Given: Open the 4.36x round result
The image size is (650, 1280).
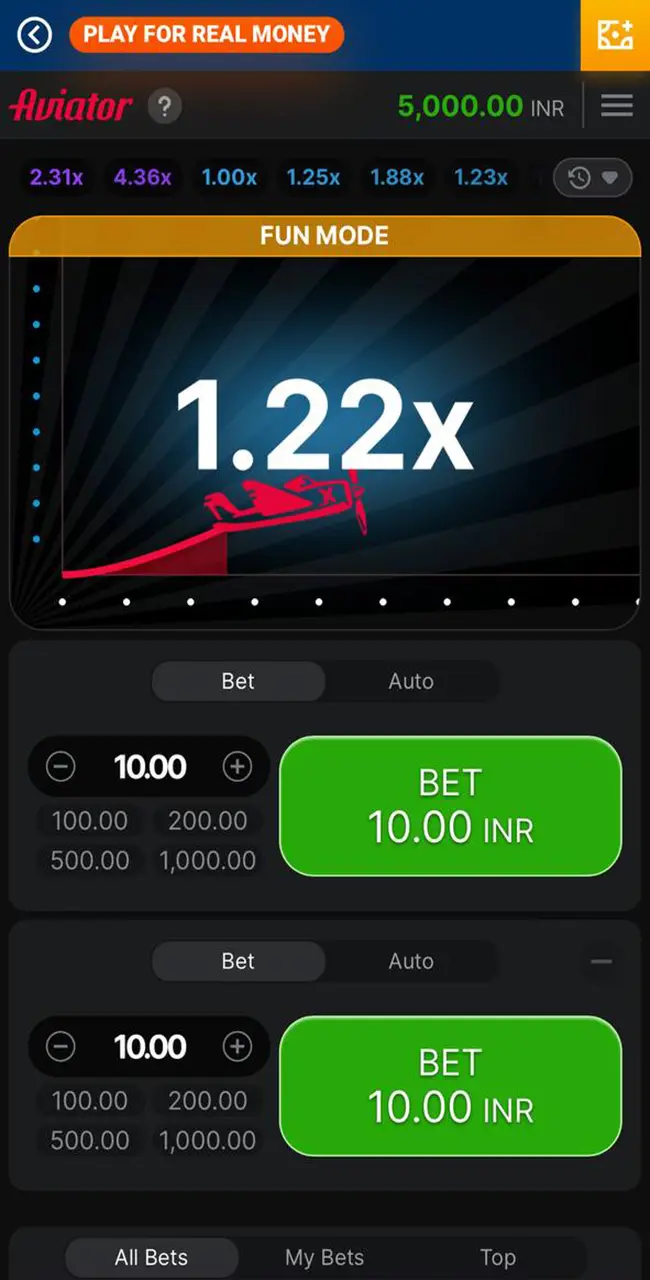Looking at the screenshot, I should coord(142,178).
